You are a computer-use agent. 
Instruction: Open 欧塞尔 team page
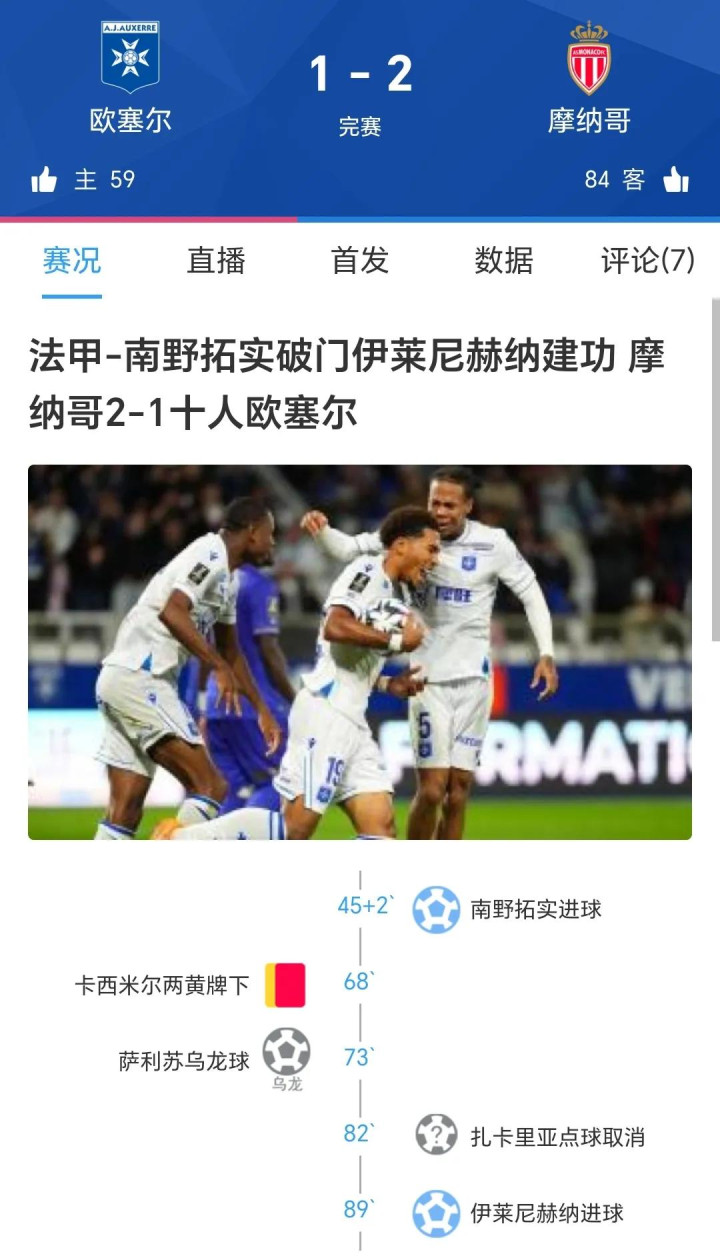coord(130,77)
